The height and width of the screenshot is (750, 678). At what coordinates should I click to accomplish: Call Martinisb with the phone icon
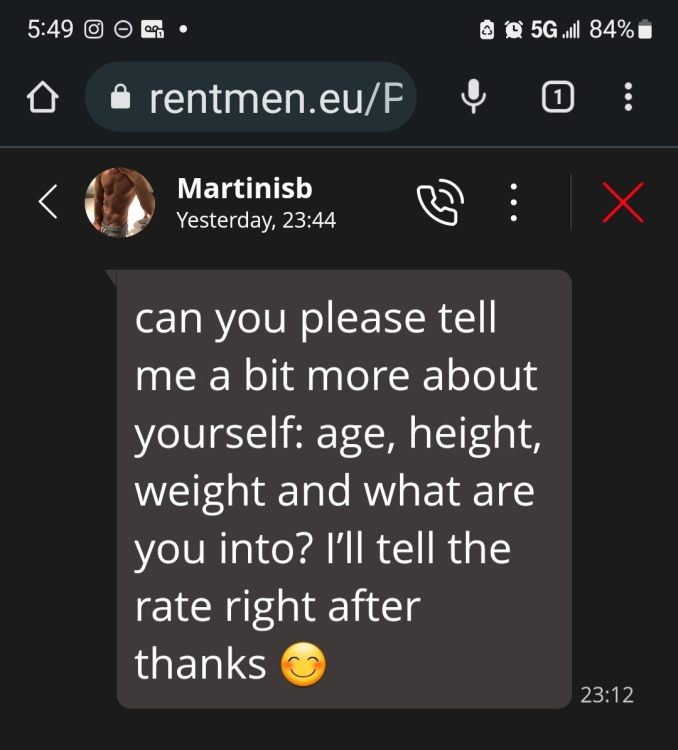tap(440, 203)
